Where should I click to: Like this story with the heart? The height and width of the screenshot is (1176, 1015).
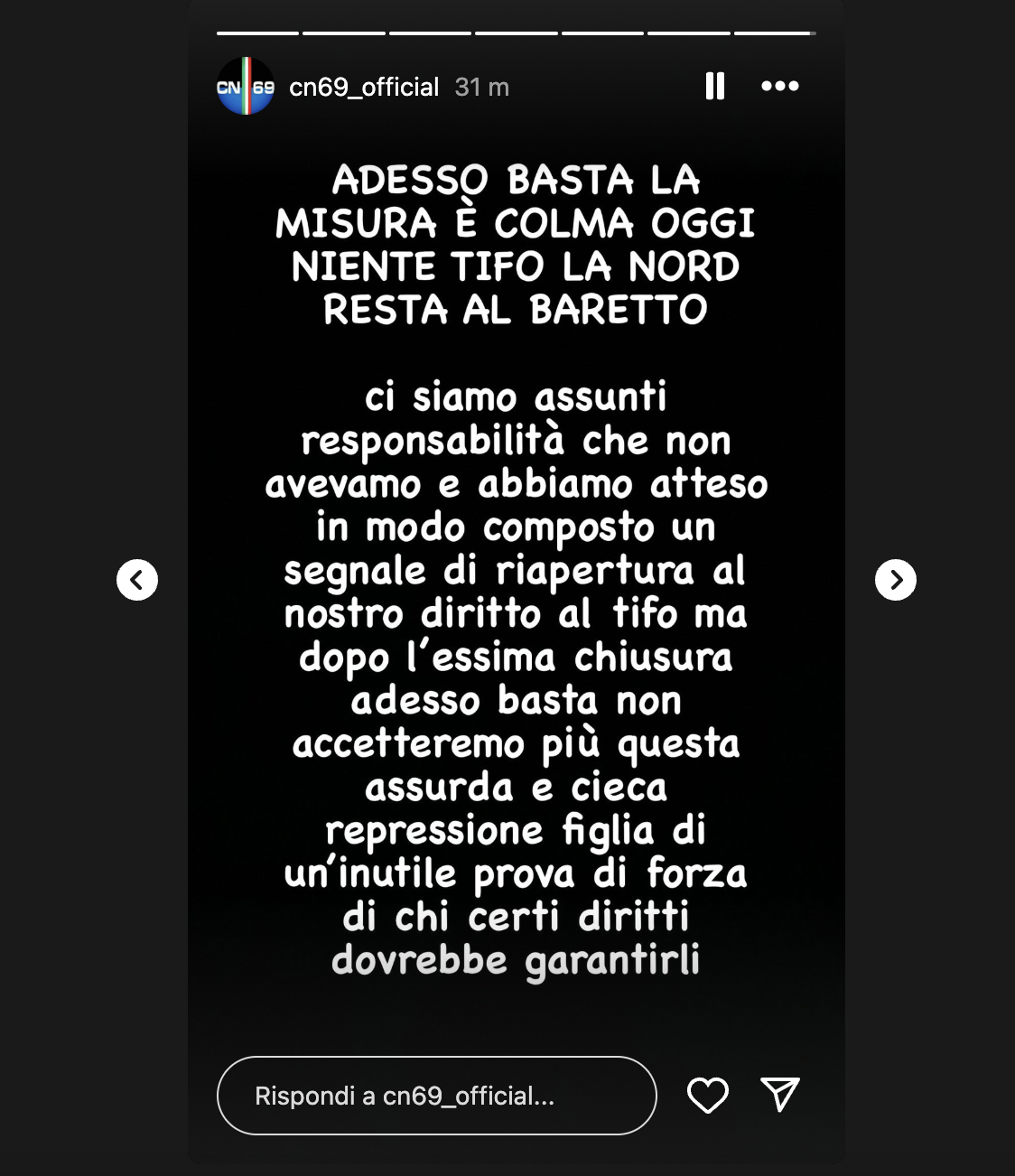(x=708, y=1096)
